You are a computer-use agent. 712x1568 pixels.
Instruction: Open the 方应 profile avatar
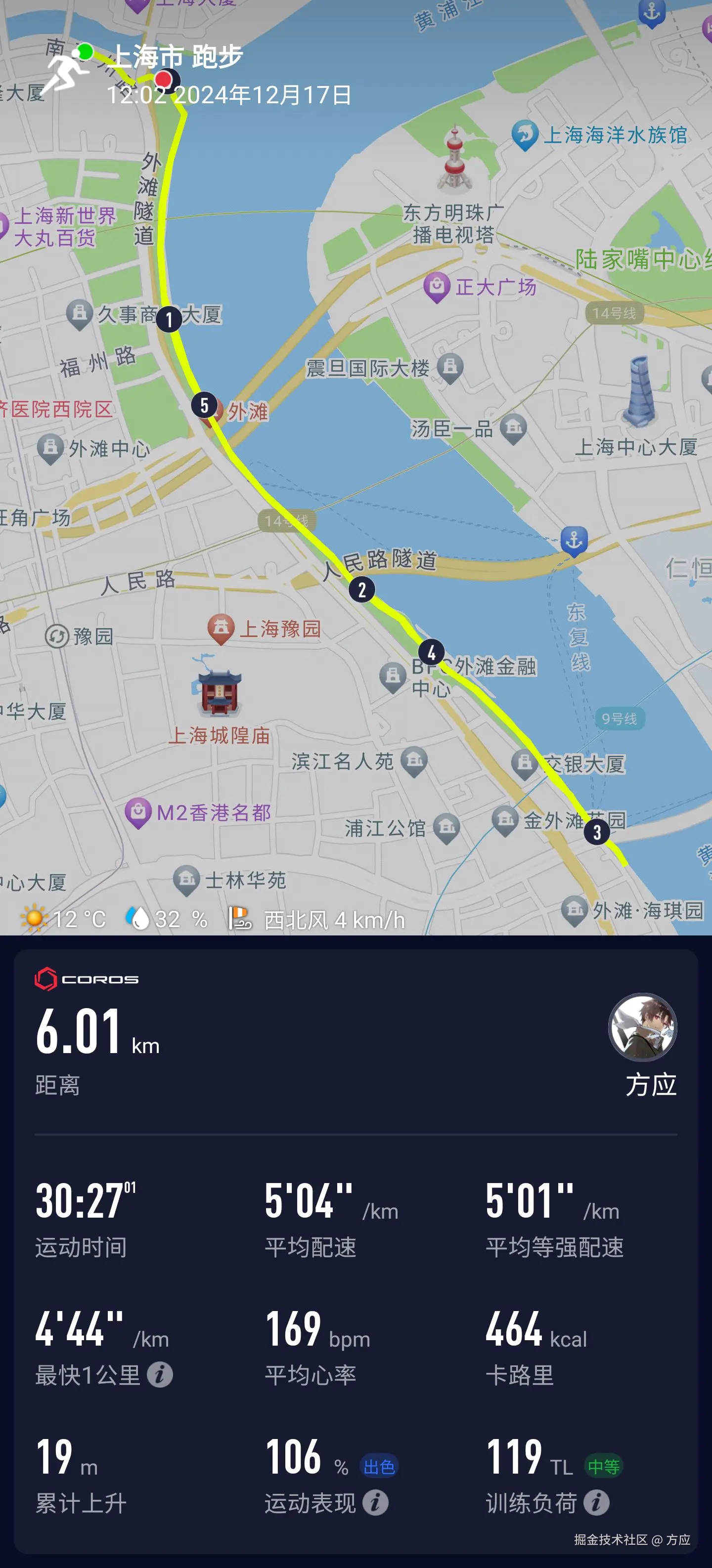643,1027
